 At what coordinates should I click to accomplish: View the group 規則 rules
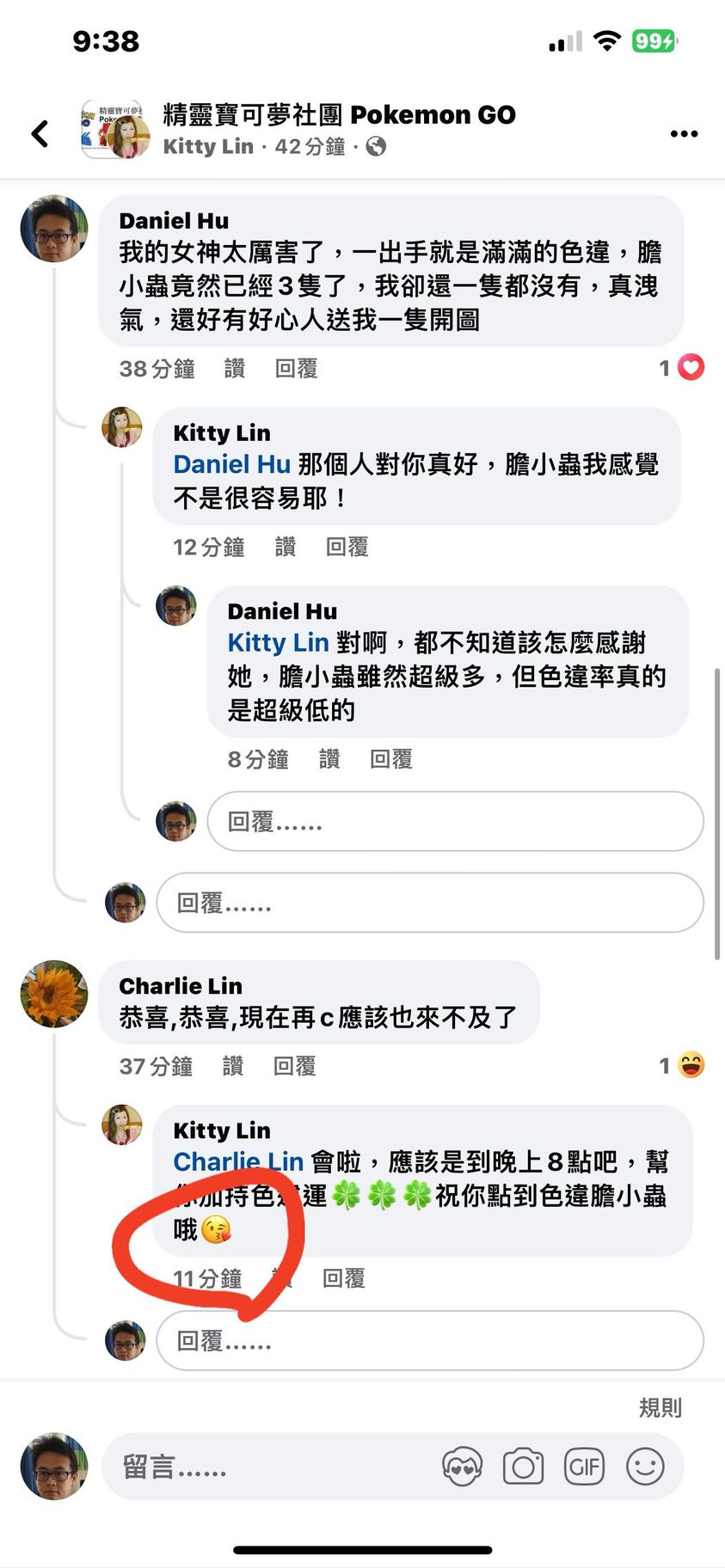pos(660,1407)
